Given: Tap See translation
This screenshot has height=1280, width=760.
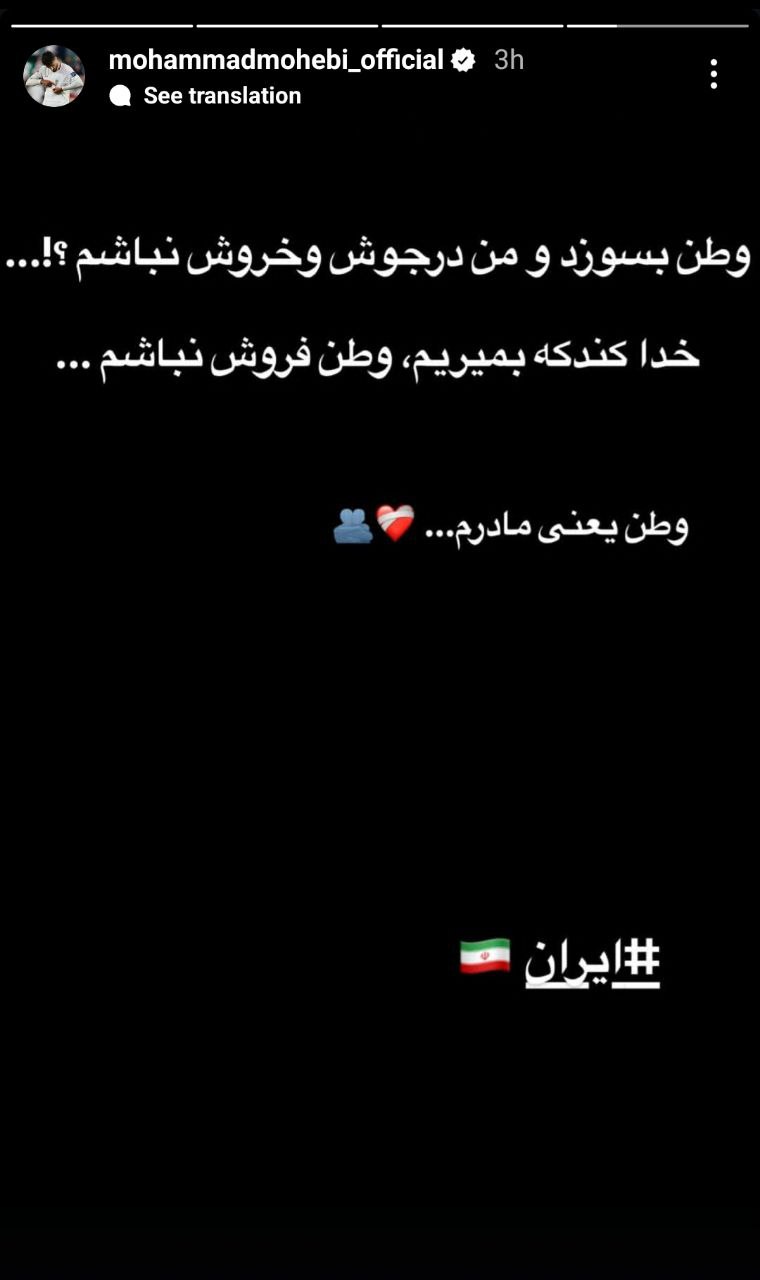Looking at the screenshot, I should [x=221, y=96].
